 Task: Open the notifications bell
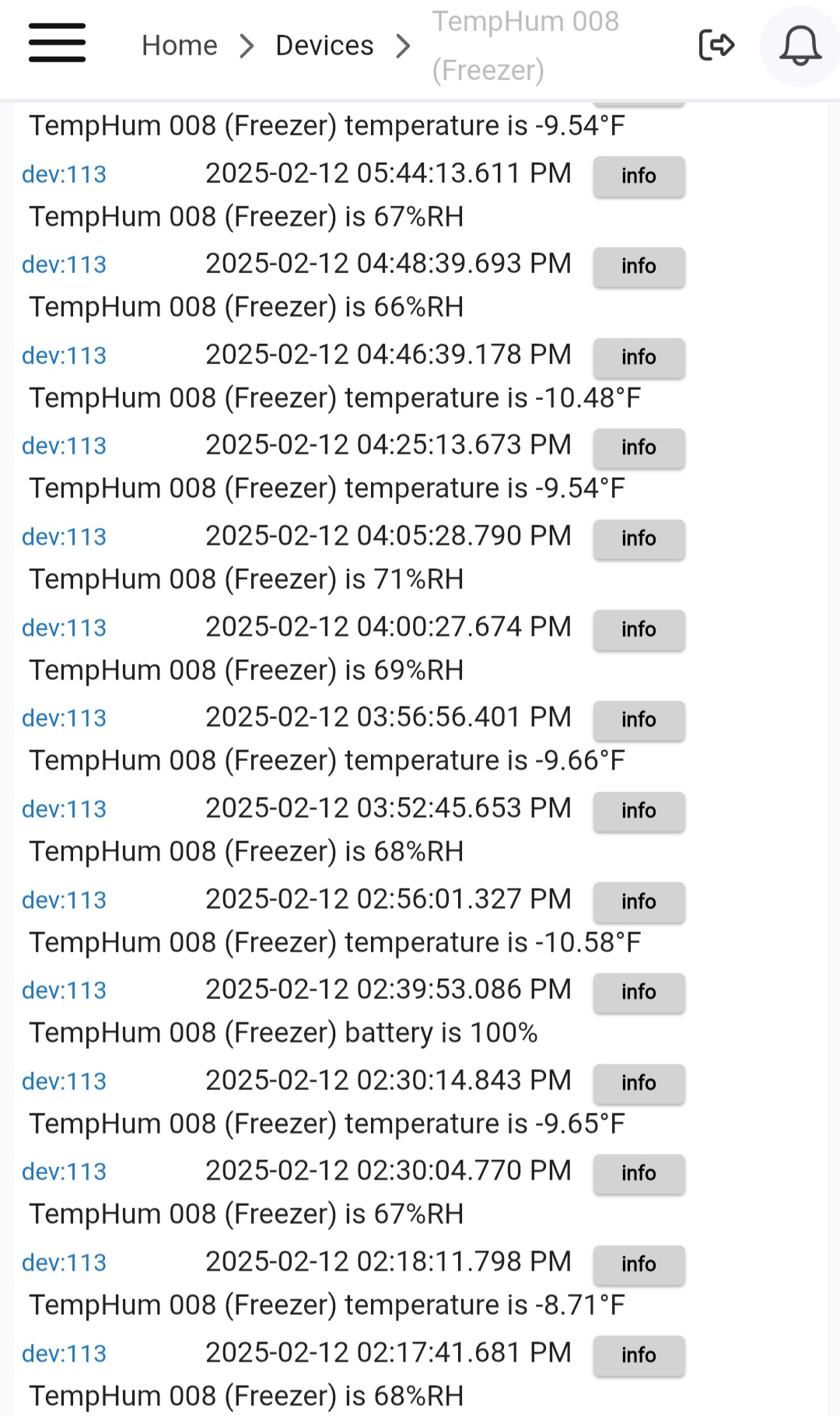pos(800,46)
